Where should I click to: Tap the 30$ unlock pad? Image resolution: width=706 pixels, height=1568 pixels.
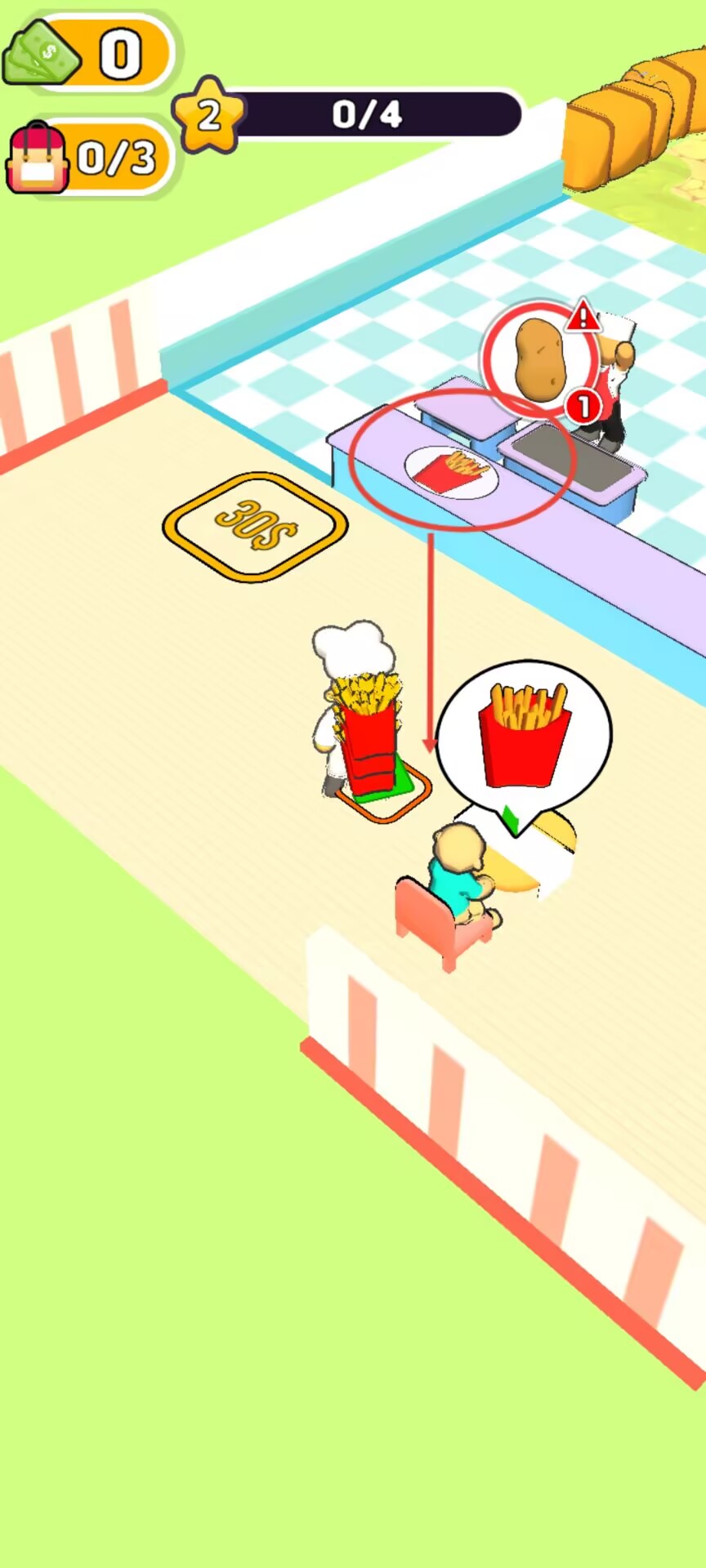(x=255, y=527)
